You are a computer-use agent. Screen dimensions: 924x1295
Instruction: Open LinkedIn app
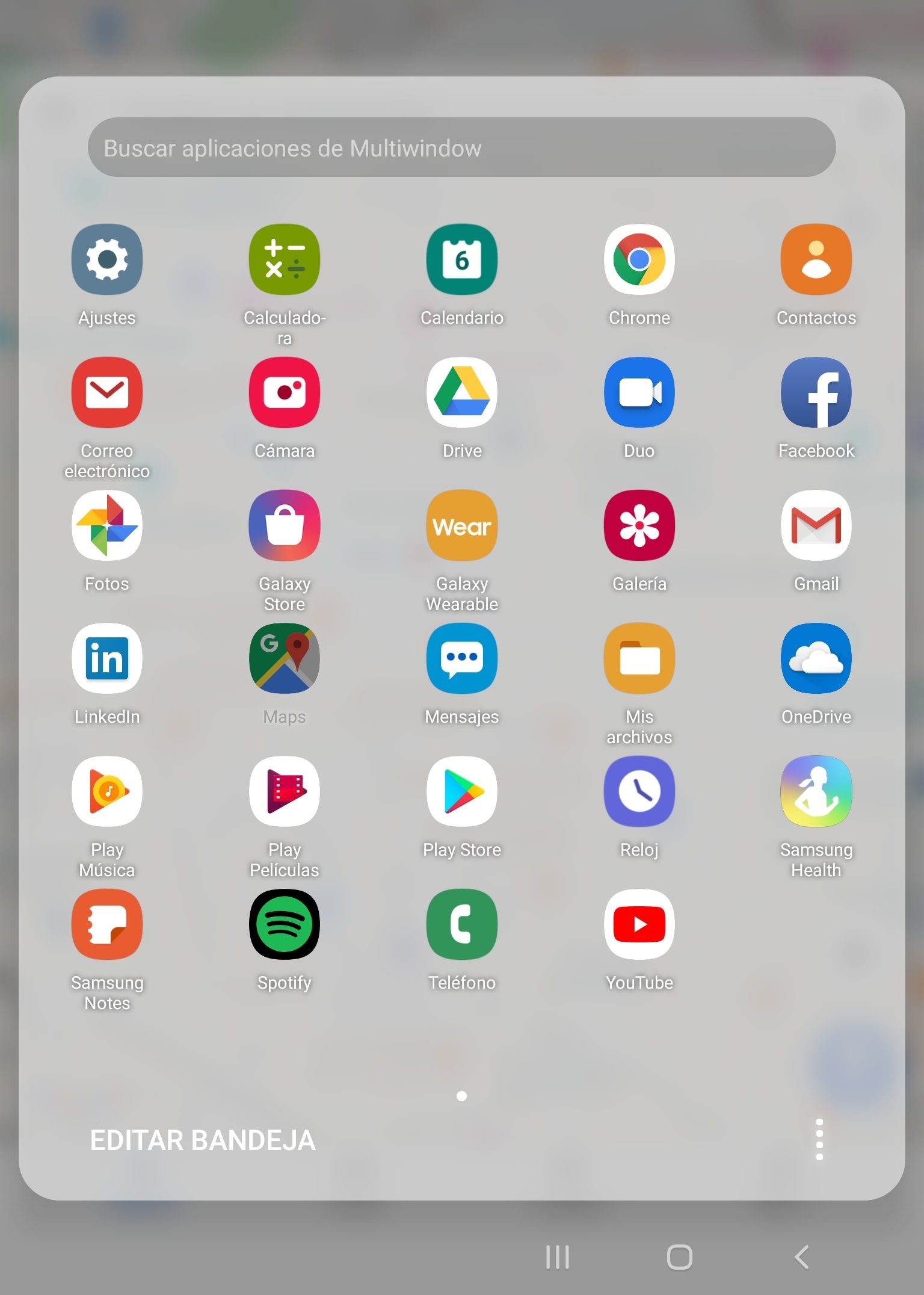click(107, 659)
